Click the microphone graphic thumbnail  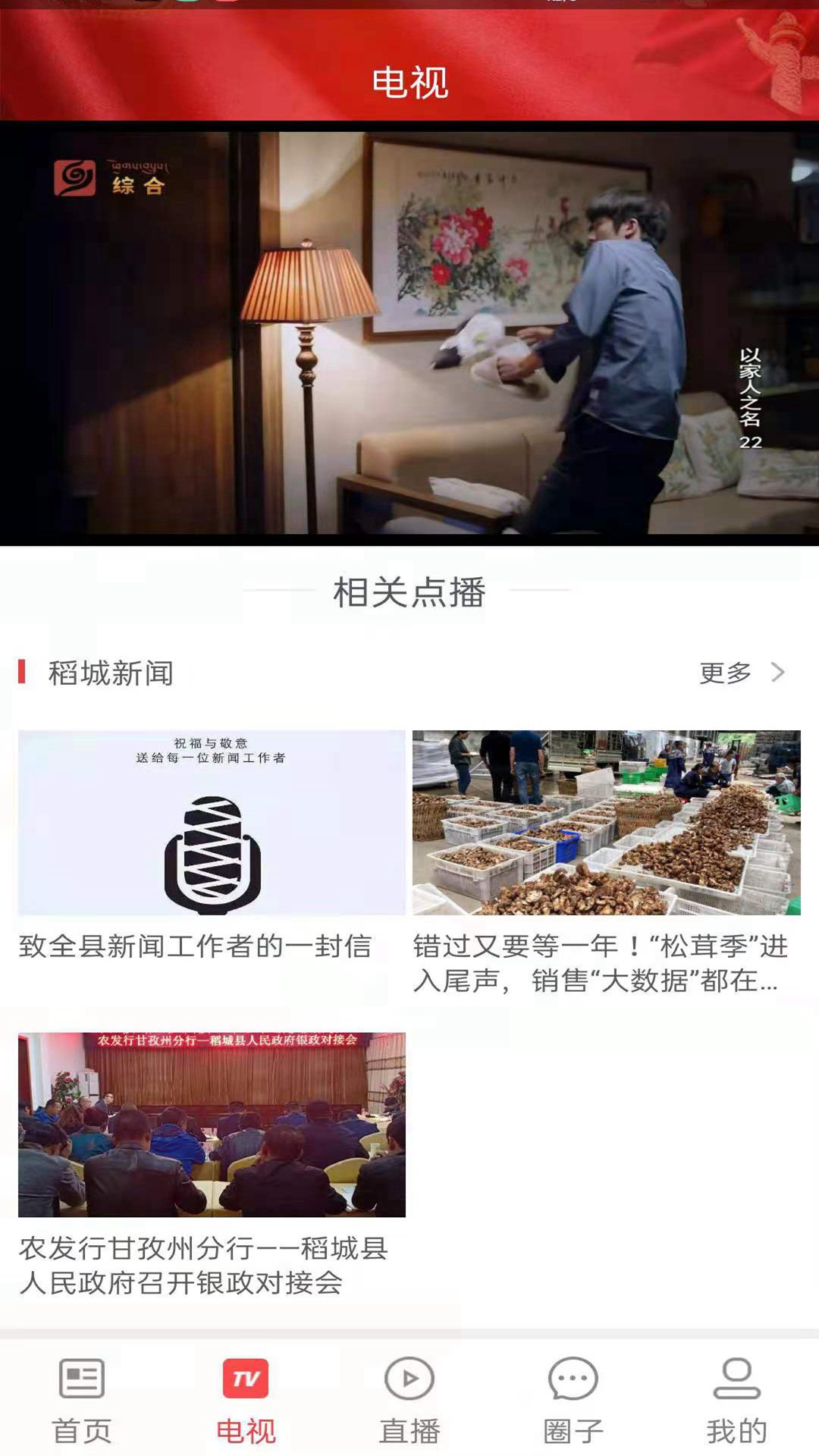(212, 823)
